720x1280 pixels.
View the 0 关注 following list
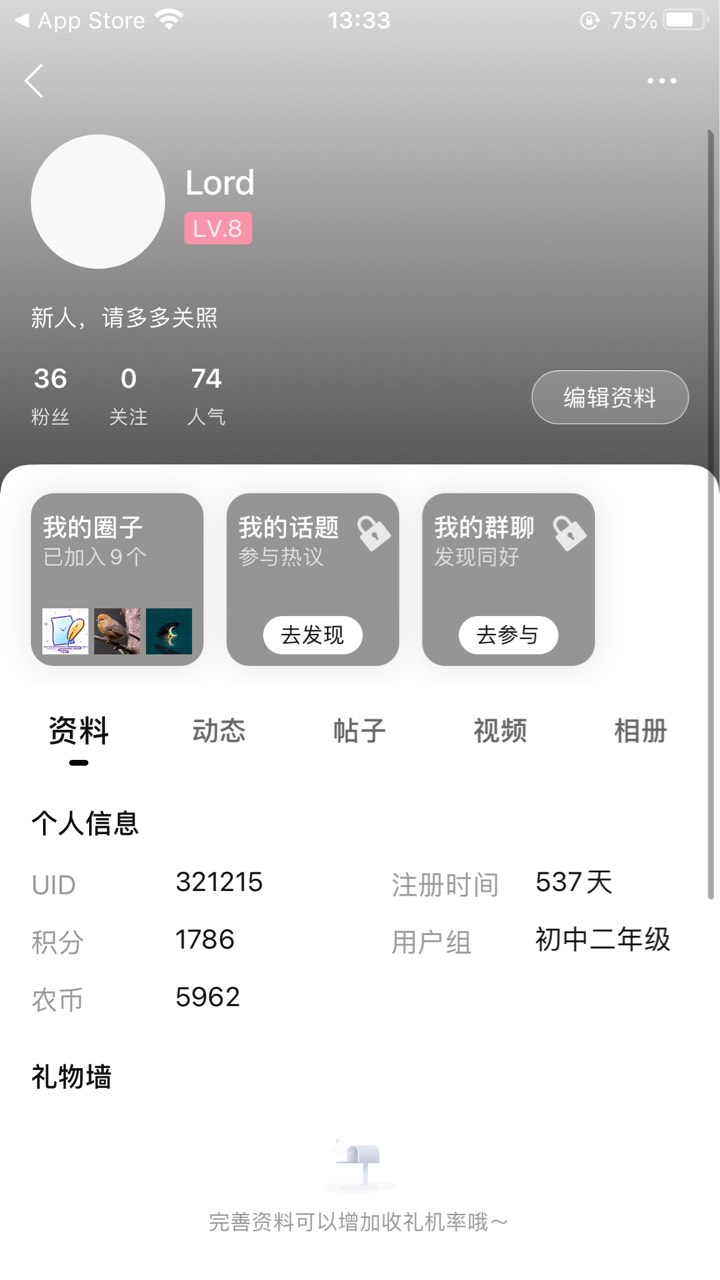128,396
